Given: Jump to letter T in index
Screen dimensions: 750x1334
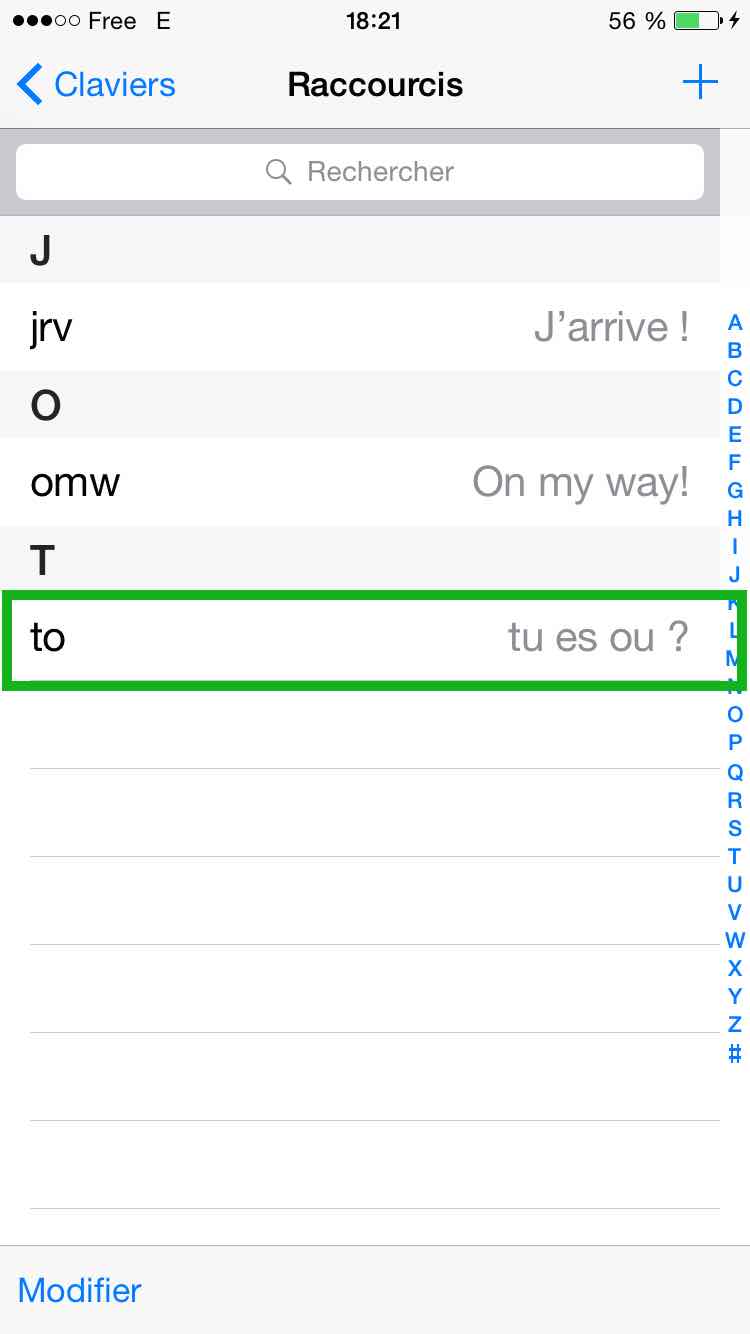Looking at the screenshot, I should 734,856.
